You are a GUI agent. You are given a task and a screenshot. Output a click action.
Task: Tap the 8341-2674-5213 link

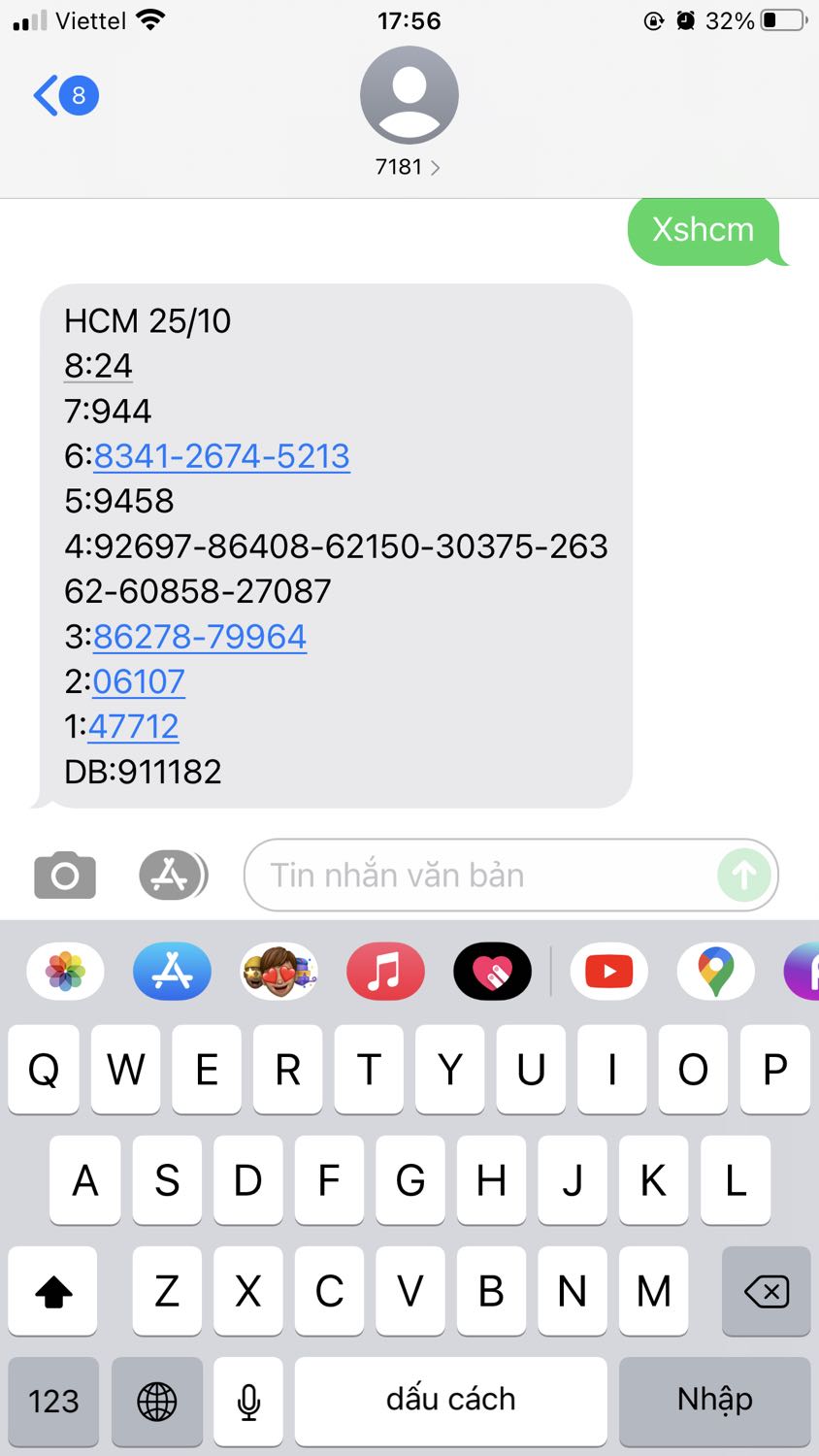click(x=221, y=456)
